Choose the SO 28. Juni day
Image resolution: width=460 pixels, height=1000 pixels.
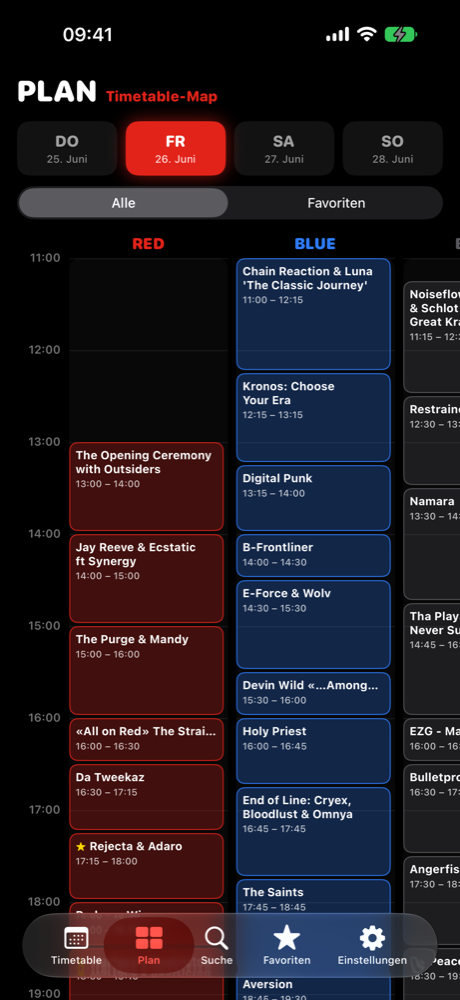coord(392,149)
